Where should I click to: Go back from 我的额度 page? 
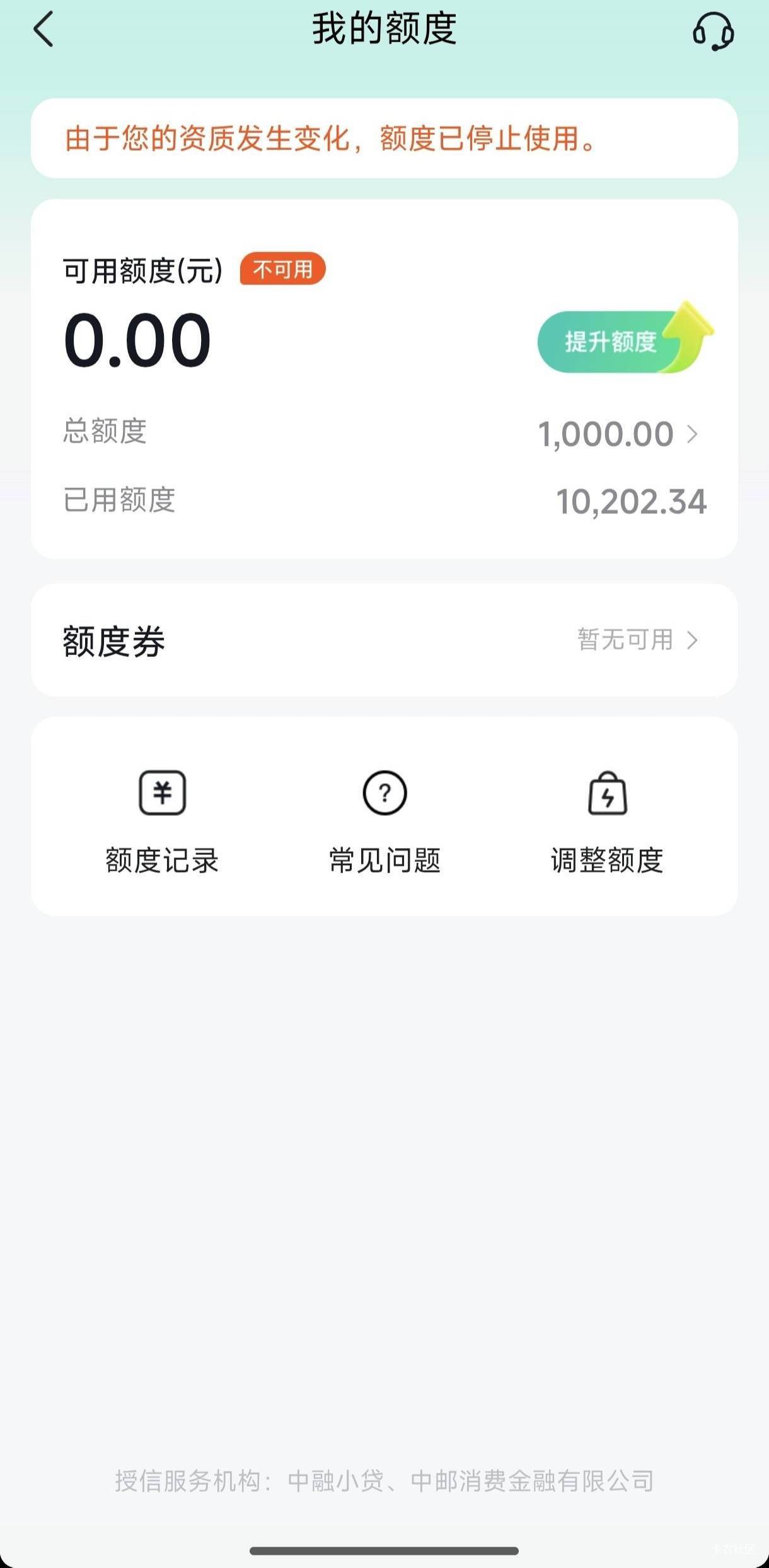tap(43, 30)
